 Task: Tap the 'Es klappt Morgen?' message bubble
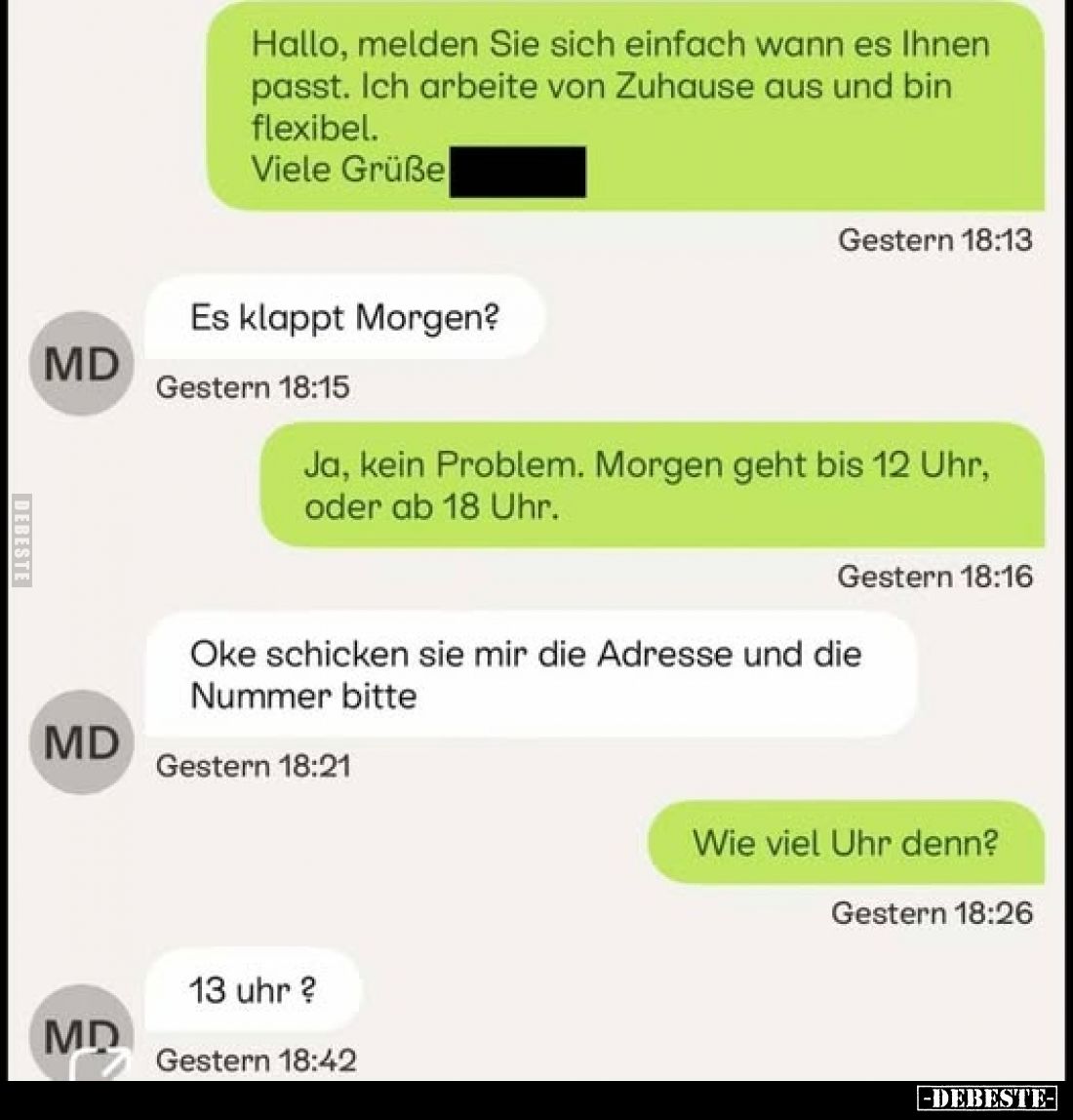click(344, 315)
